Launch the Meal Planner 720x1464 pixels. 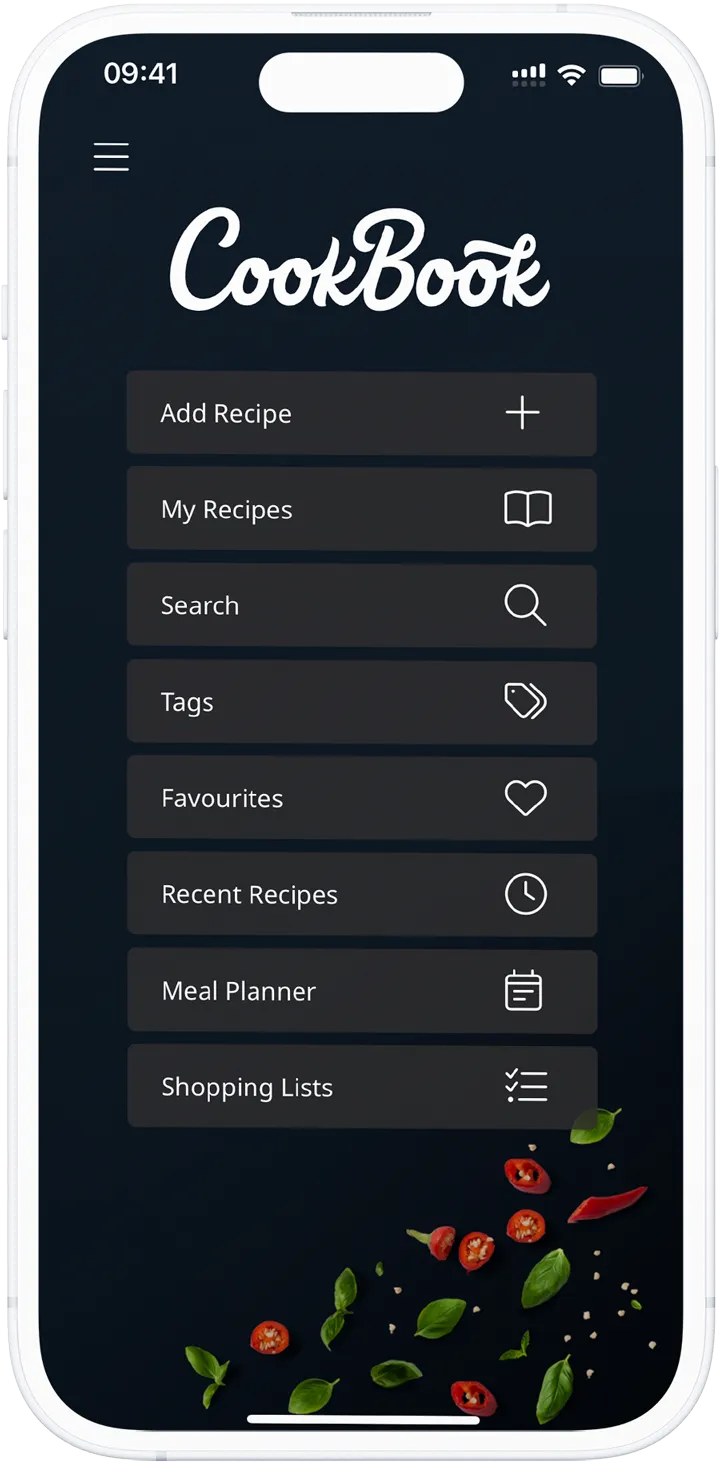pyautogui.click(x=361, y=991)
